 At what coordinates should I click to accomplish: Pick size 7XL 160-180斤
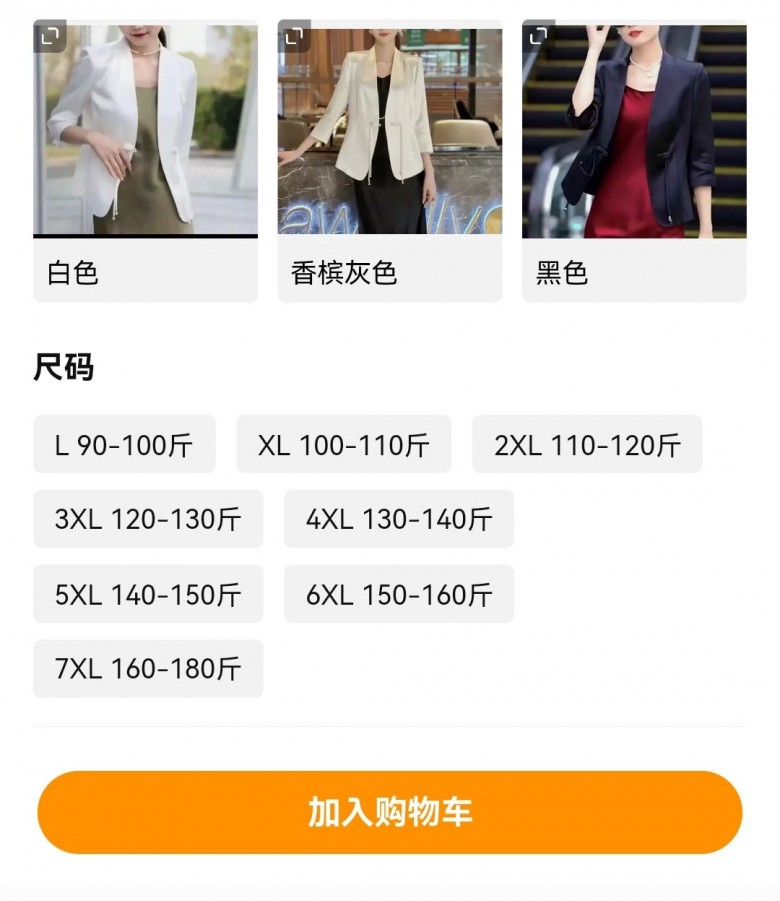[x=148, y=669]
